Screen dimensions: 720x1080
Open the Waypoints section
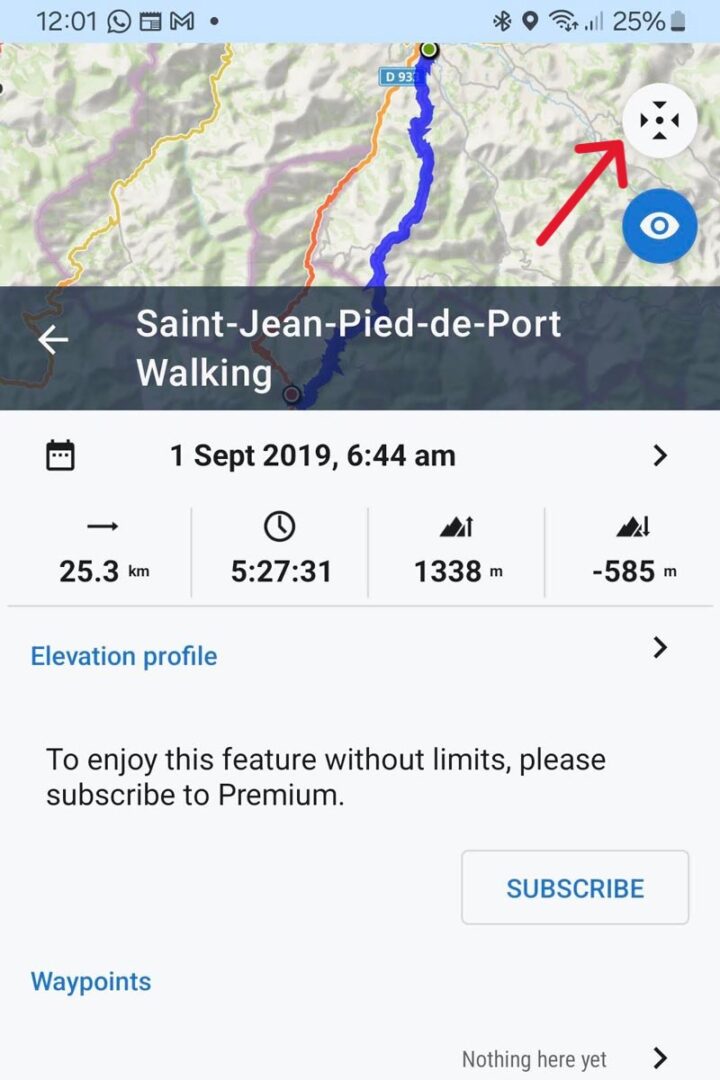[90, 981]
